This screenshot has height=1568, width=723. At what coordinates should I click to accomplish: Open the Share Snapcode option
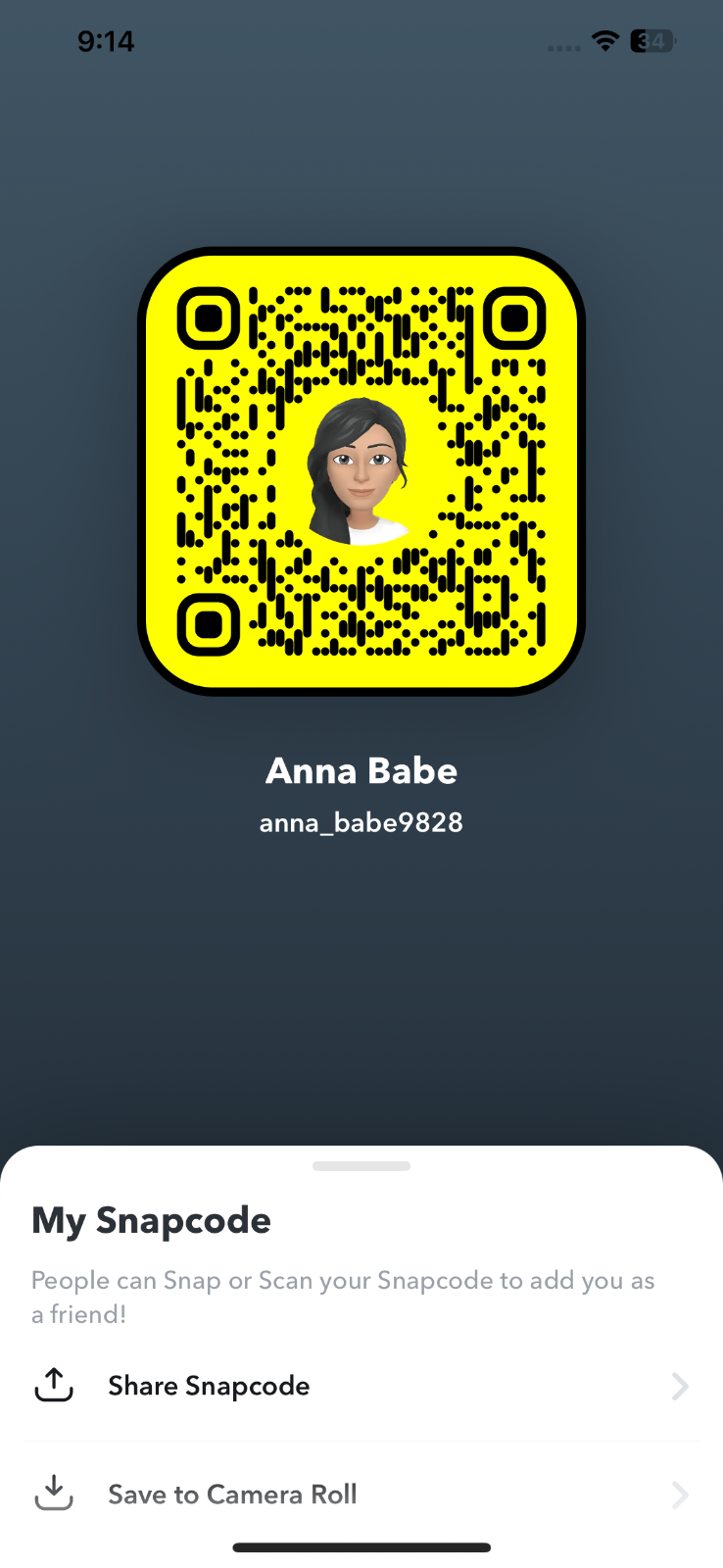pos(209,1386)
